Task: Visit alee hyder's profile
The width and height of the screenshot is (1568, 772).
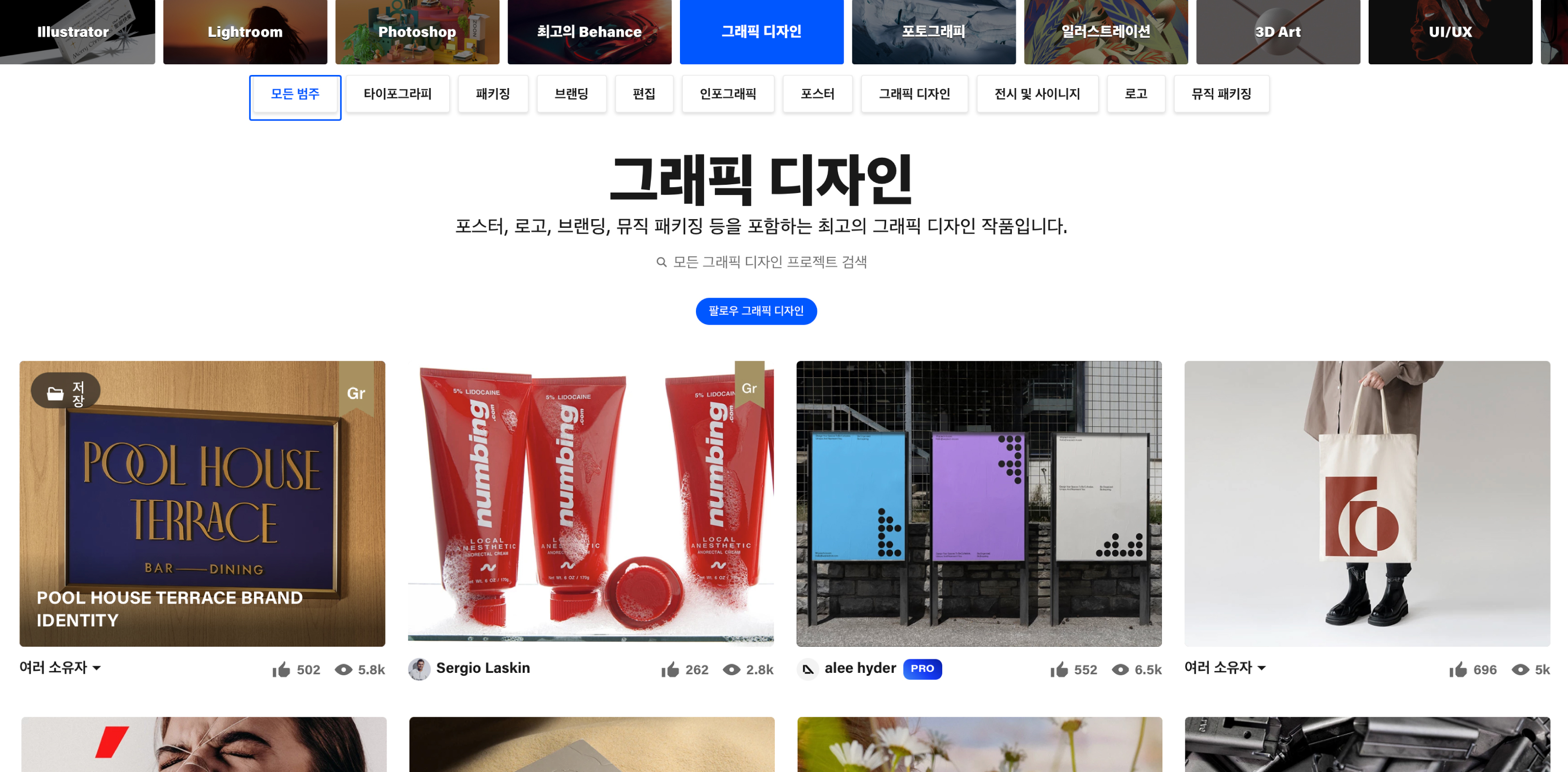Action: point(859,668)
